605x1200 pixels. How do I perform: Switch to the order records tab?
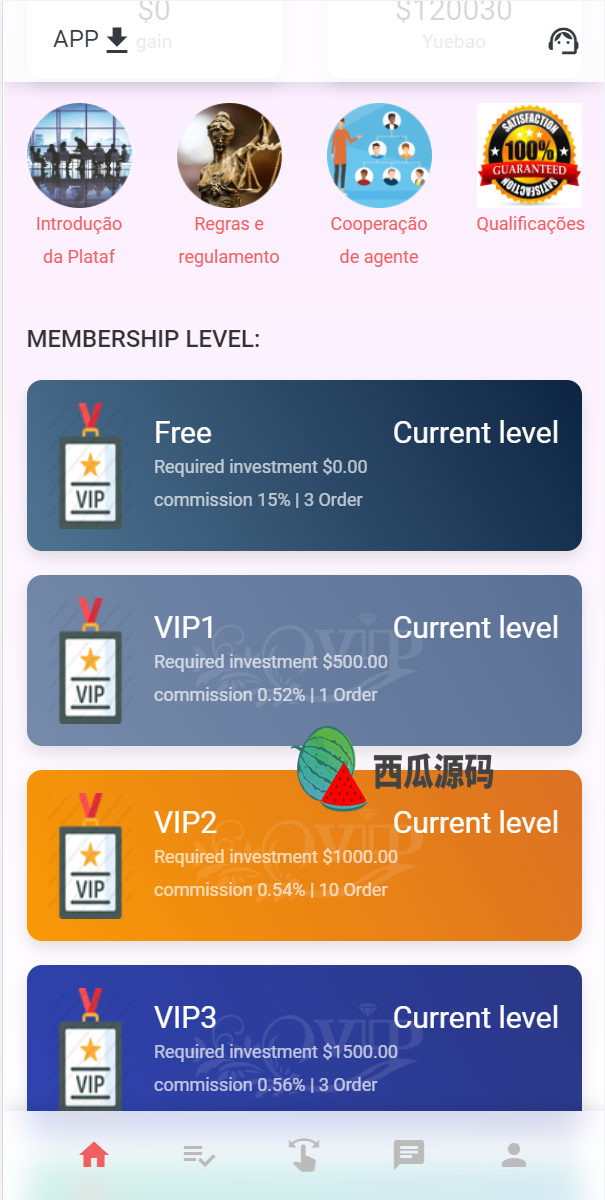[x=199, y=1155]
